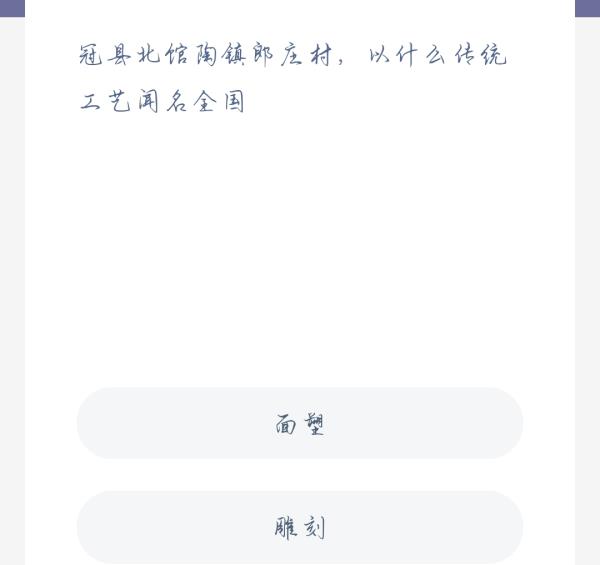Choose the answer 雕刻
600x565 pixels.
[300, 527]
